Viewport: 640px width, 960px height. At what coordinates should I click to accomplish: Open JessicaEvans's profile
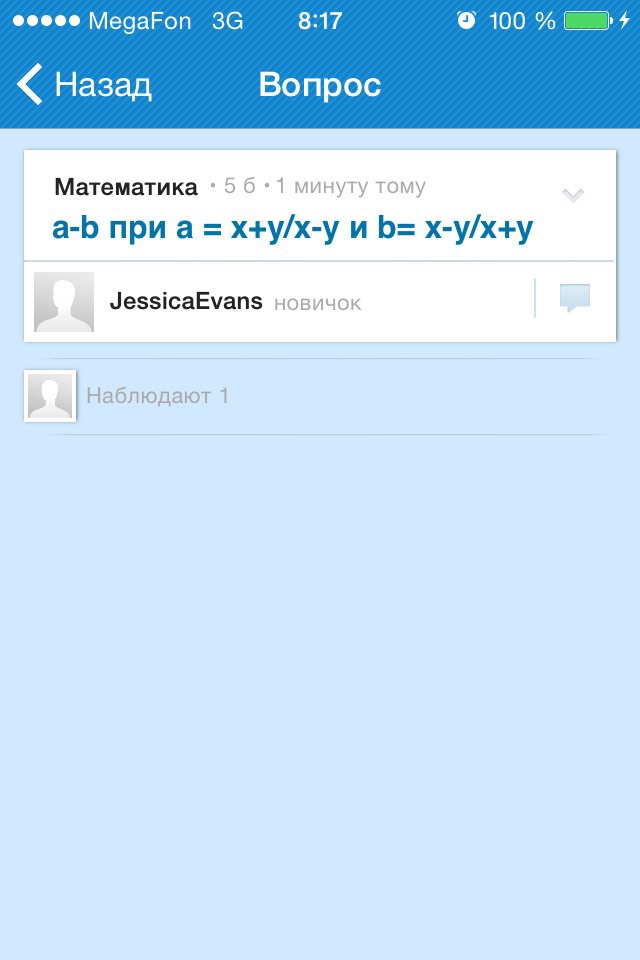click(185, 301)
